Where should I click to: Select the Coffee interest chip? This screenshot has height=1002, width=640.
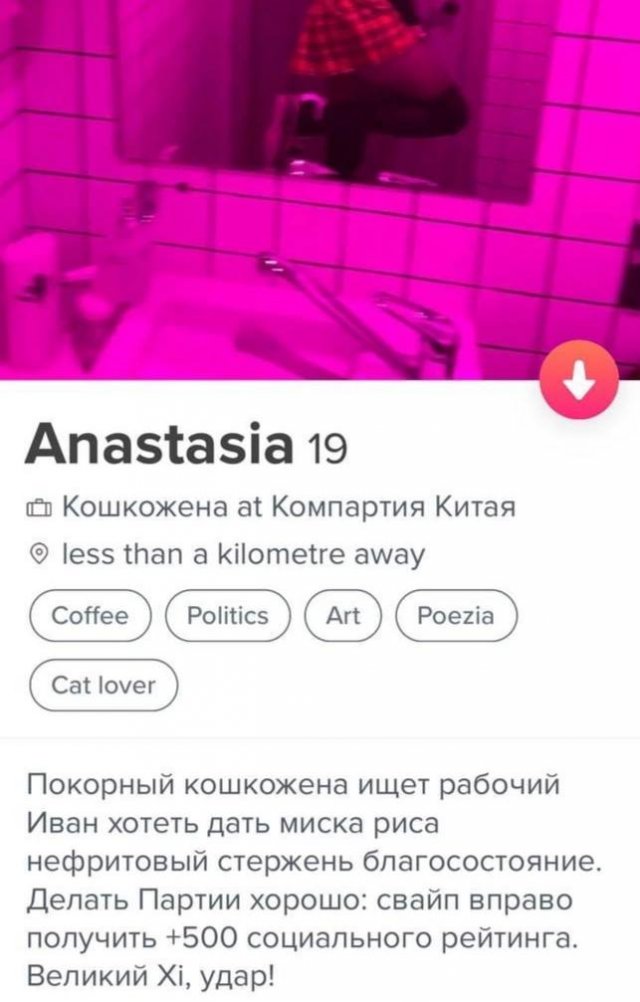90,616
